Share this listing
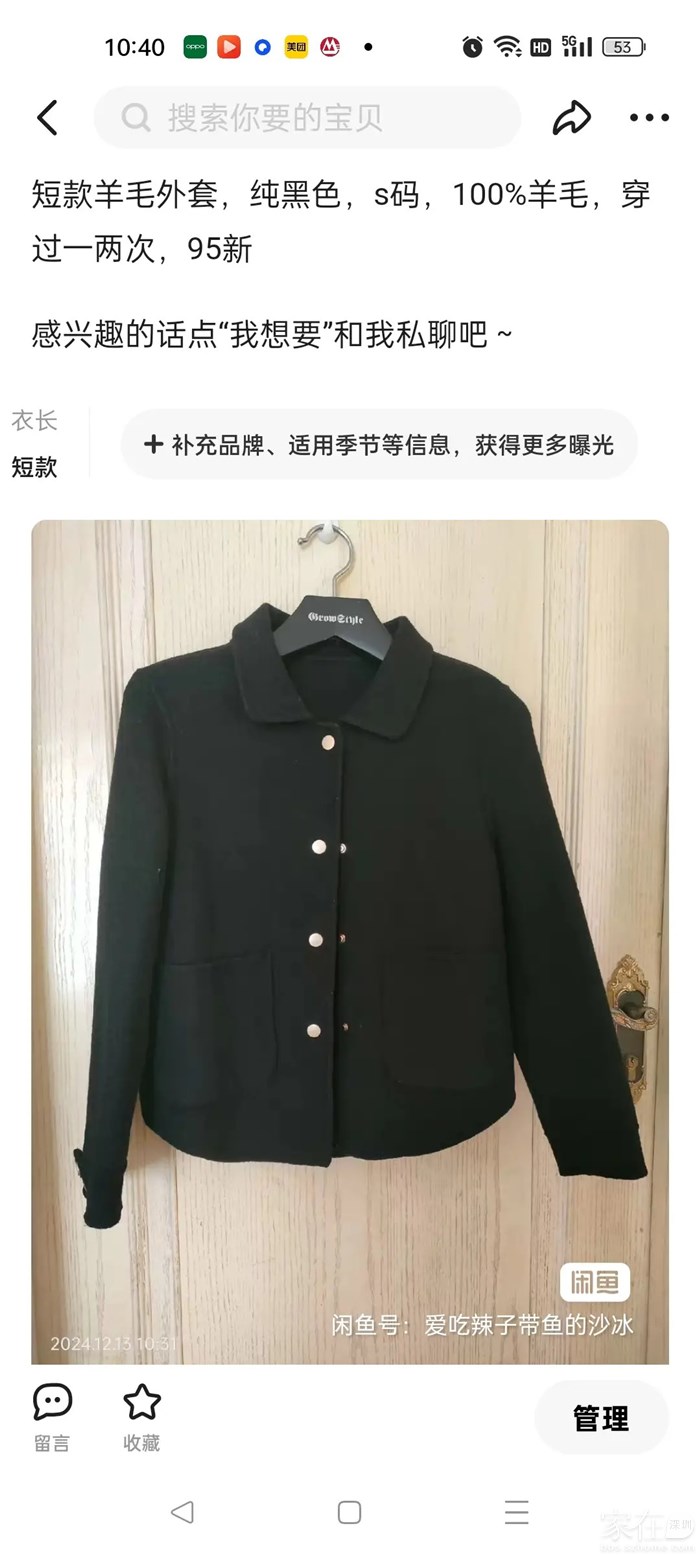The width and height of the screenshot is (700, 1555). (571, 118)
